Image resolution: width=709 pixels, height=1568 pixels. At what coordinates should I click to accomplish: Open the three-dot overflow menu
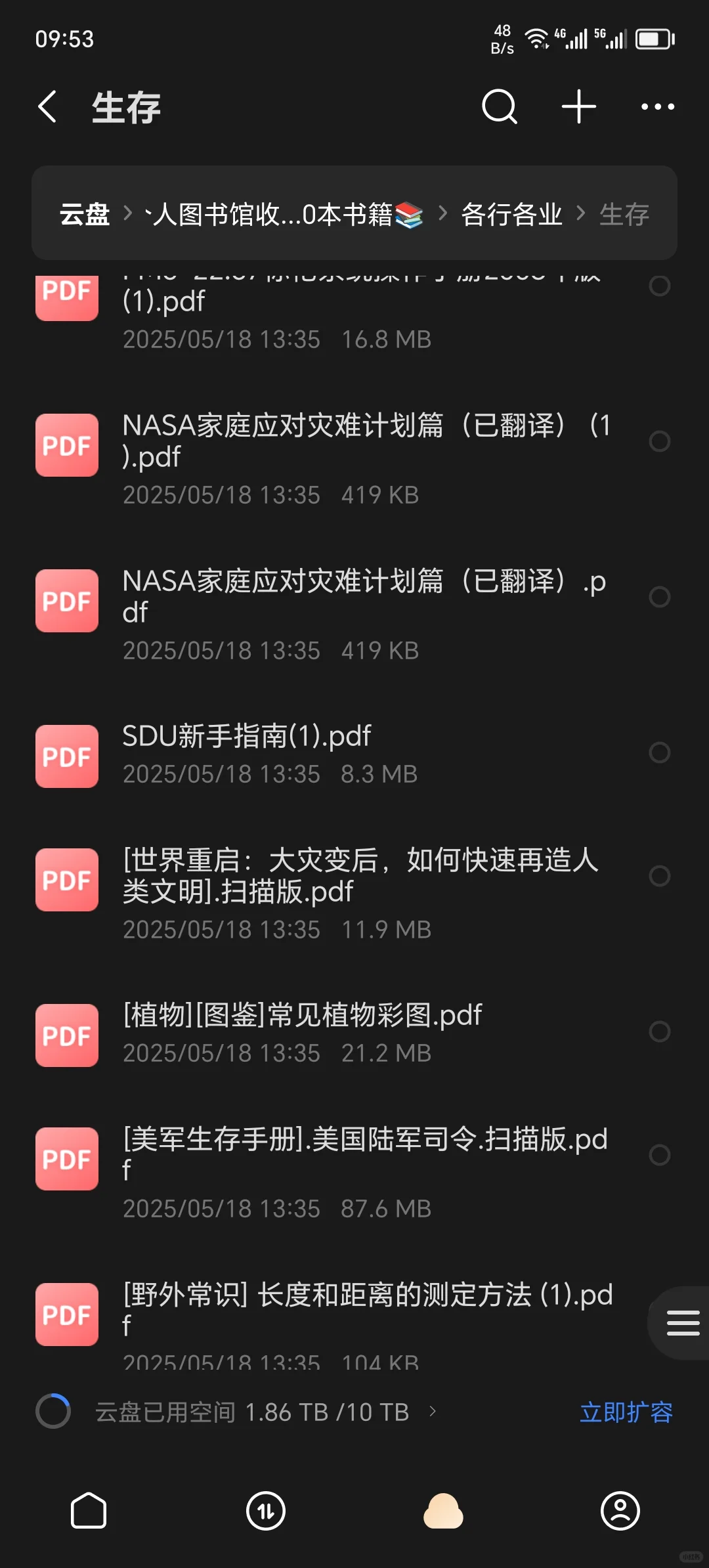pos(657,106)
